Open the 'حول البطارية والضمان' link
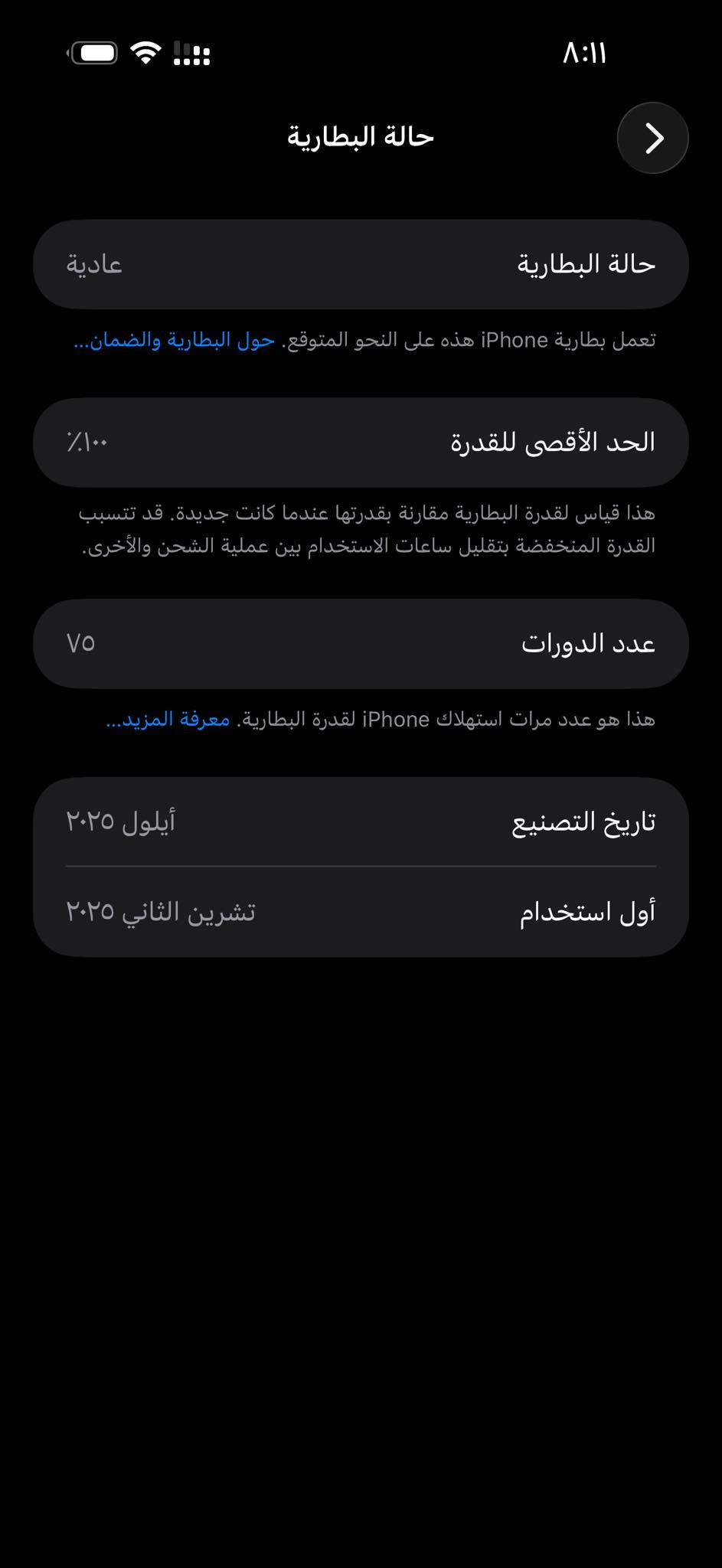722x1568 pixels. pos(175,341)
